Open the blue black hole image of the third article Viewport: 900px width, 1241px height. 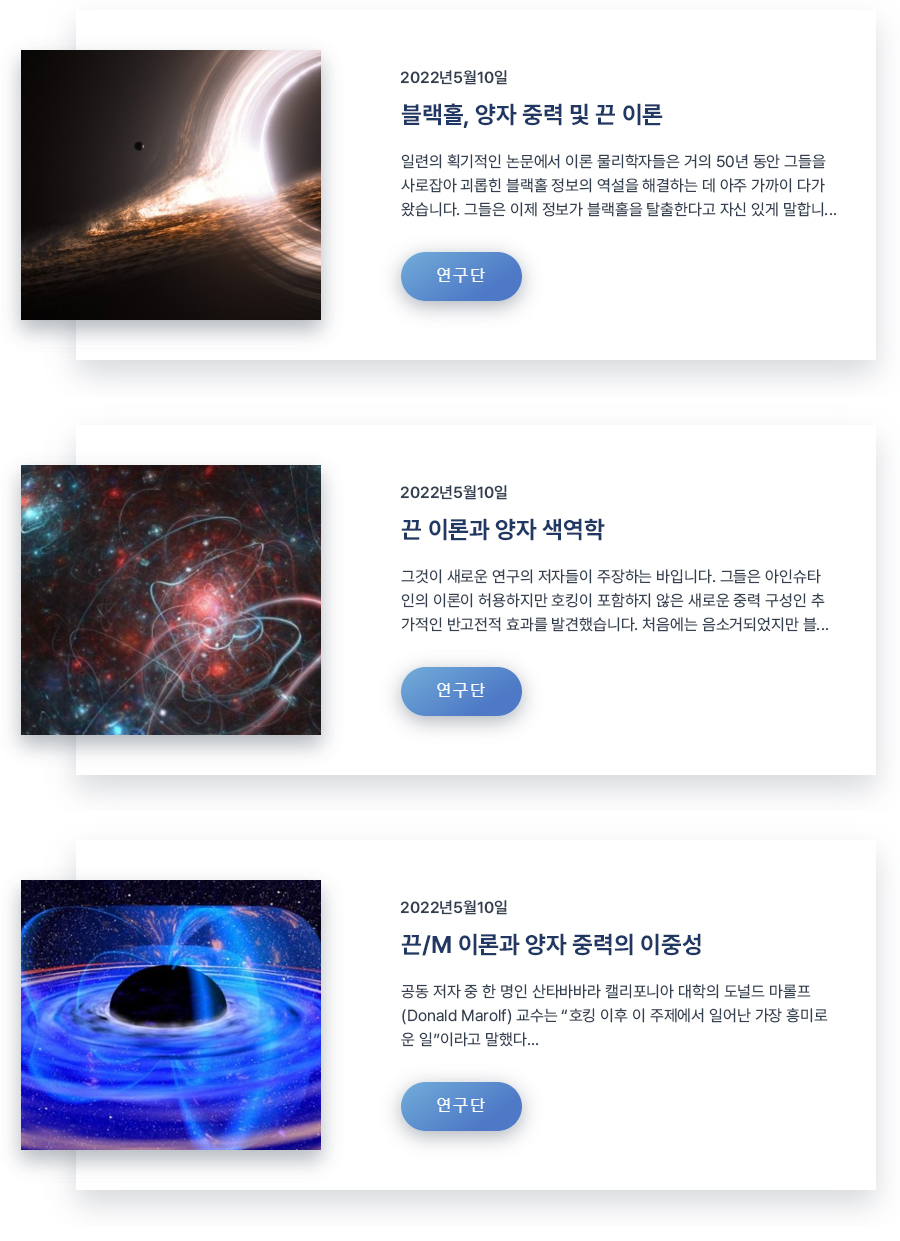click(x=171, y=1015)
